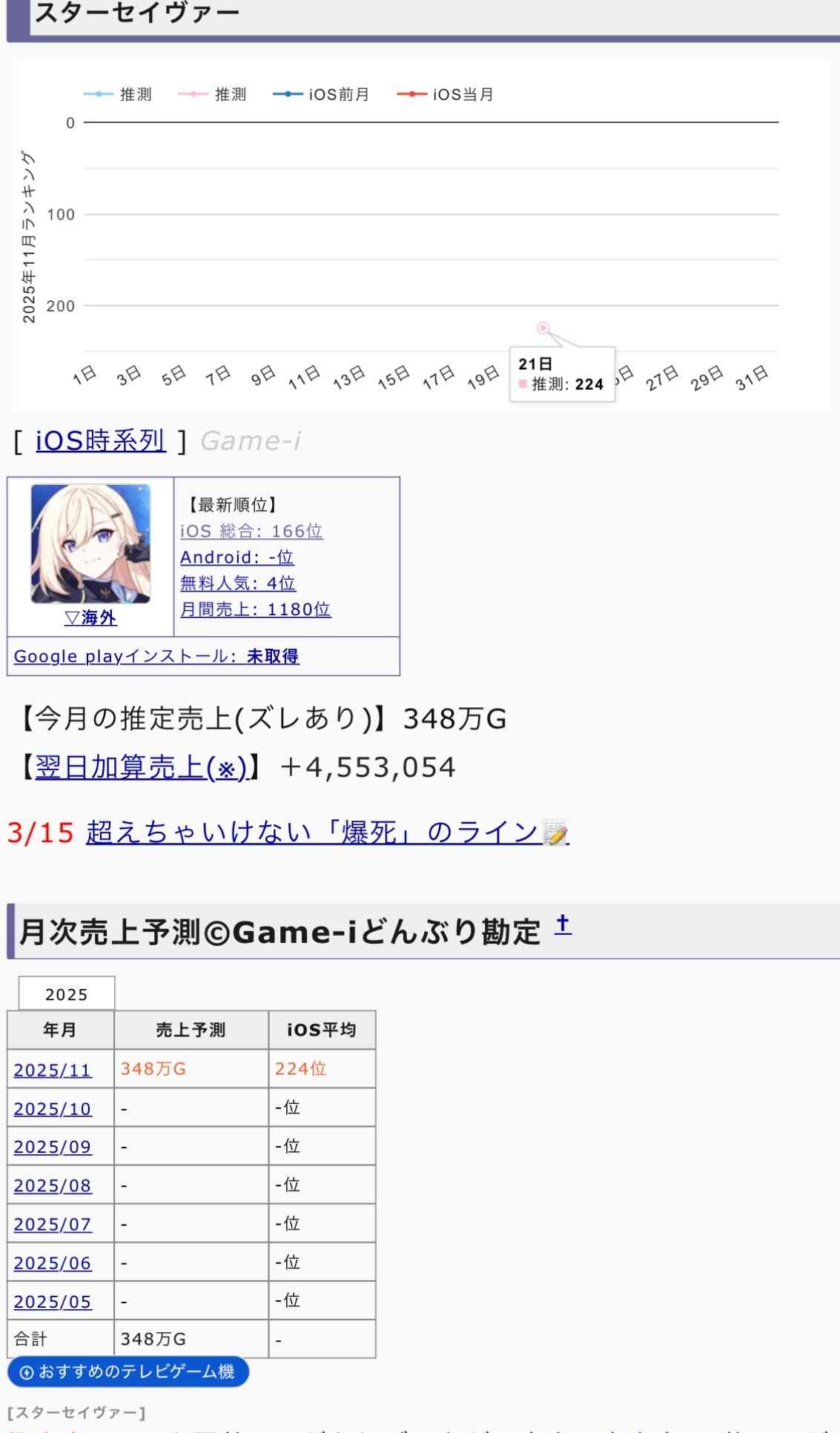
Task: Open the 無料人気: 4位 link
Action: pyautogui.click(x=238, y=583)
